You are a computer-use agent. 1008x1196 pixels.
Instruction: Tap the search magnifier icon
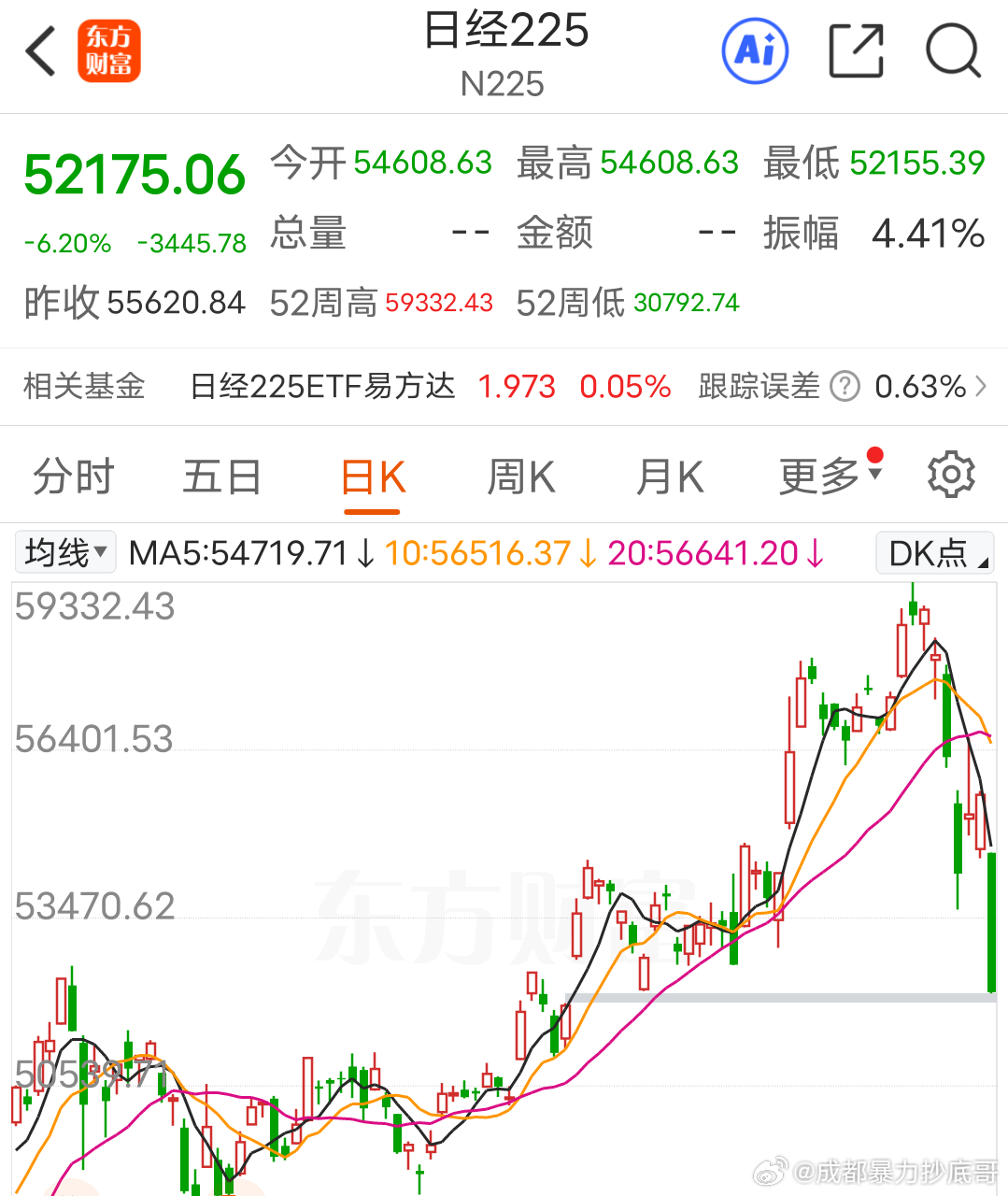pos(952,51)
